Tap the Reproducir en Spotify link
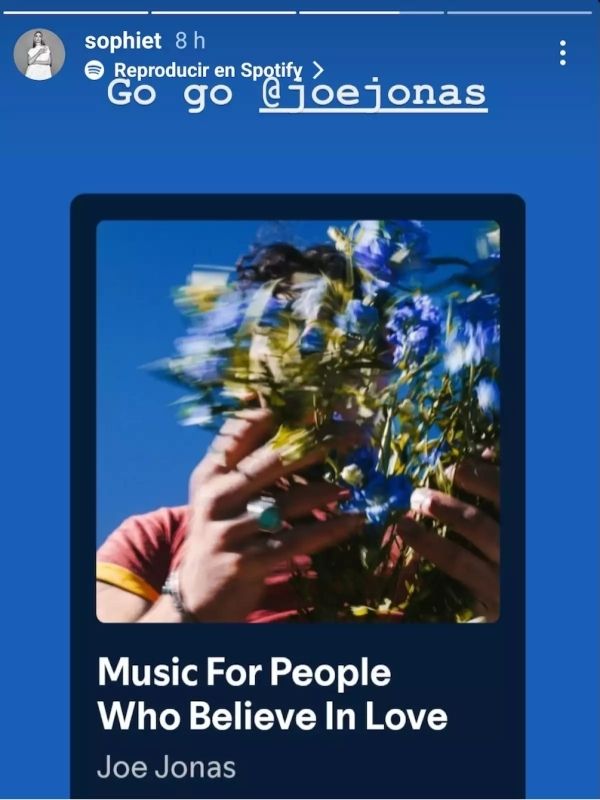The image size is (600, 800). (x=205, y=70)
